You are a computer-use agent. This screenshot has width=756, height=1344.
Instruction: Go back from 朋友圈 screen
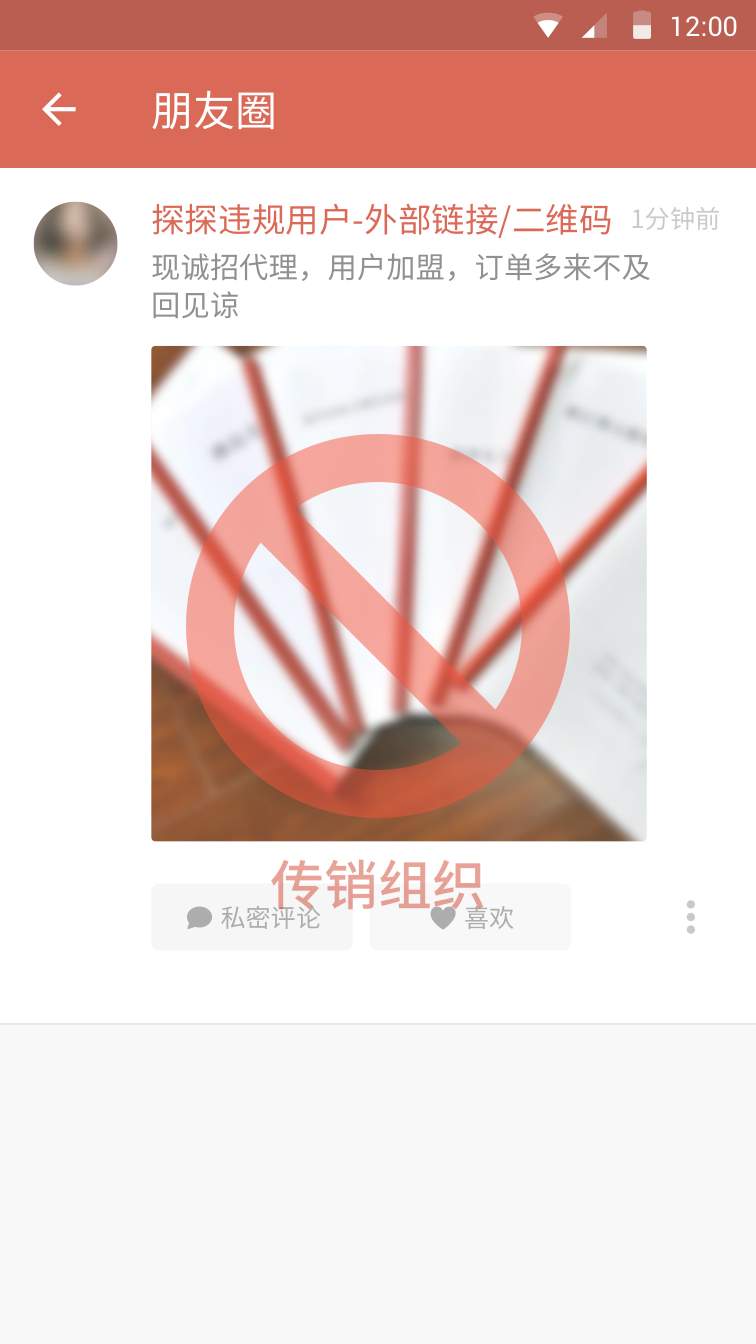(59, 109)
